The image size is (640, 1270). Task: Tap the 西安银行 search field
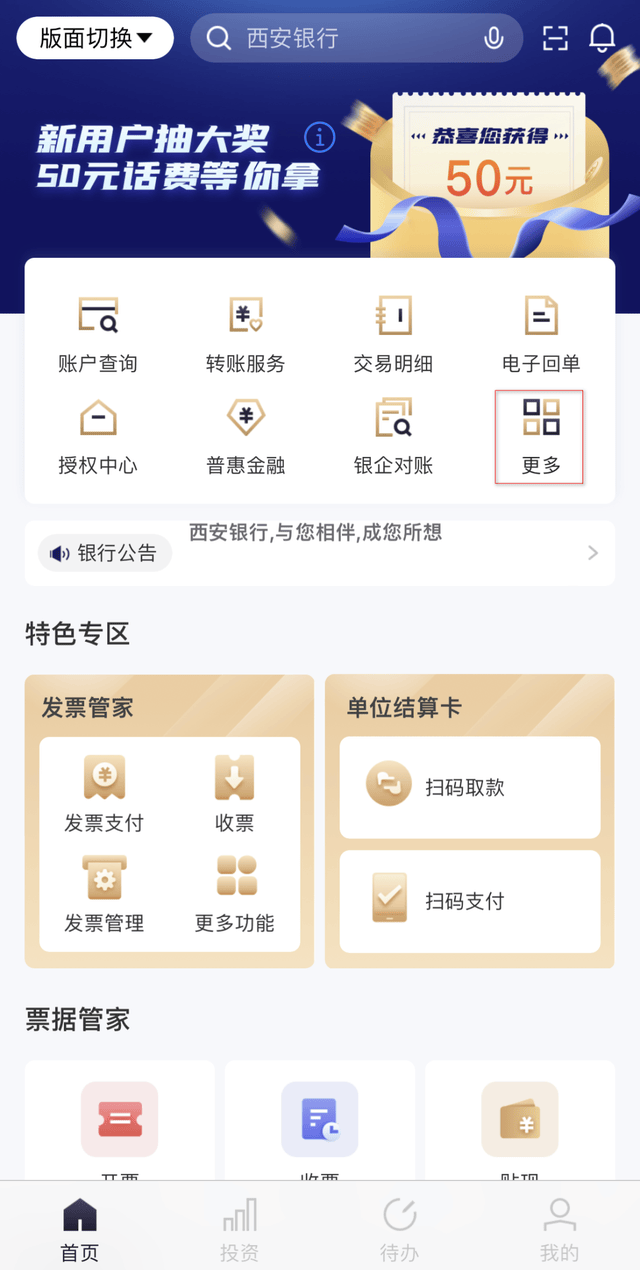(340, 38)
